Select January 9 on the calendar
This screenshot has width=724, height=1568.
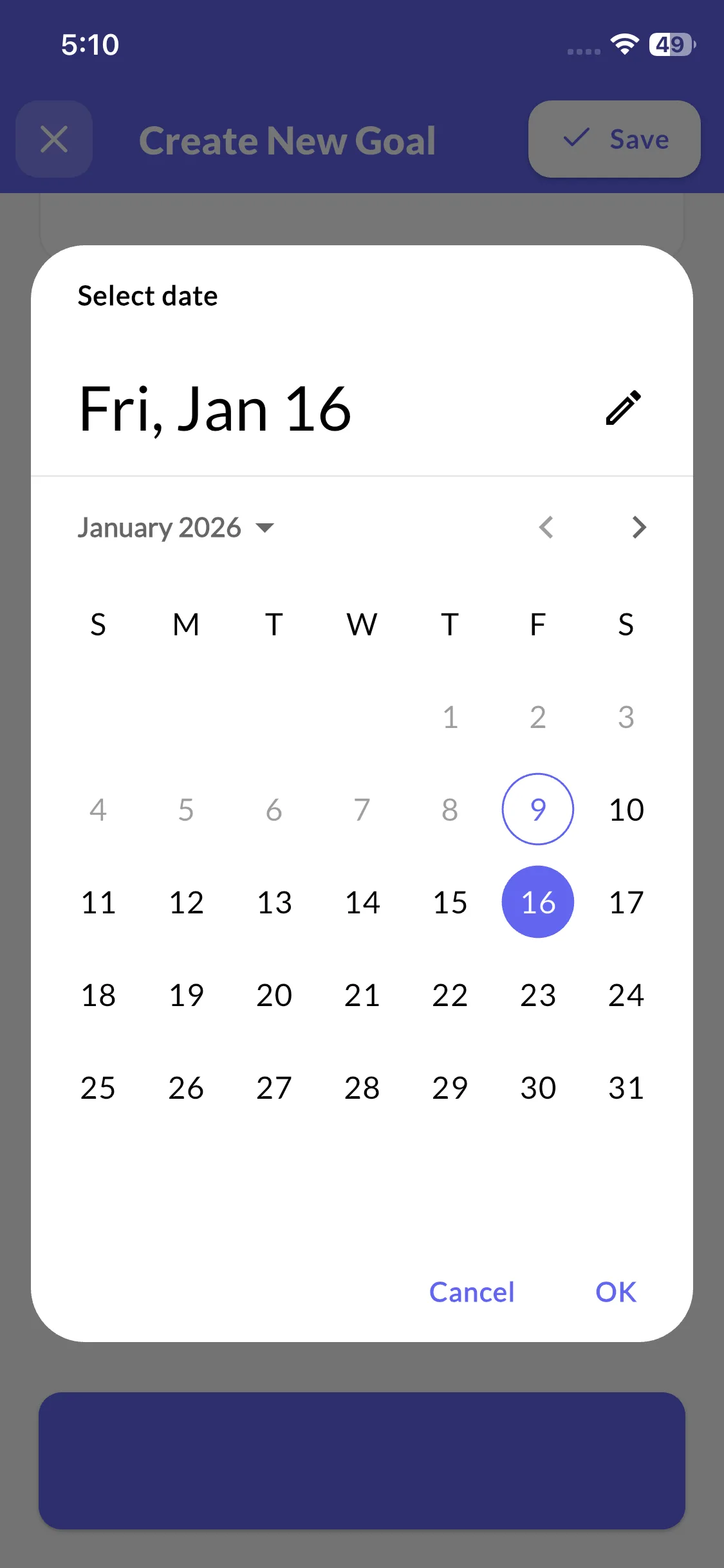tap(537, 809)
